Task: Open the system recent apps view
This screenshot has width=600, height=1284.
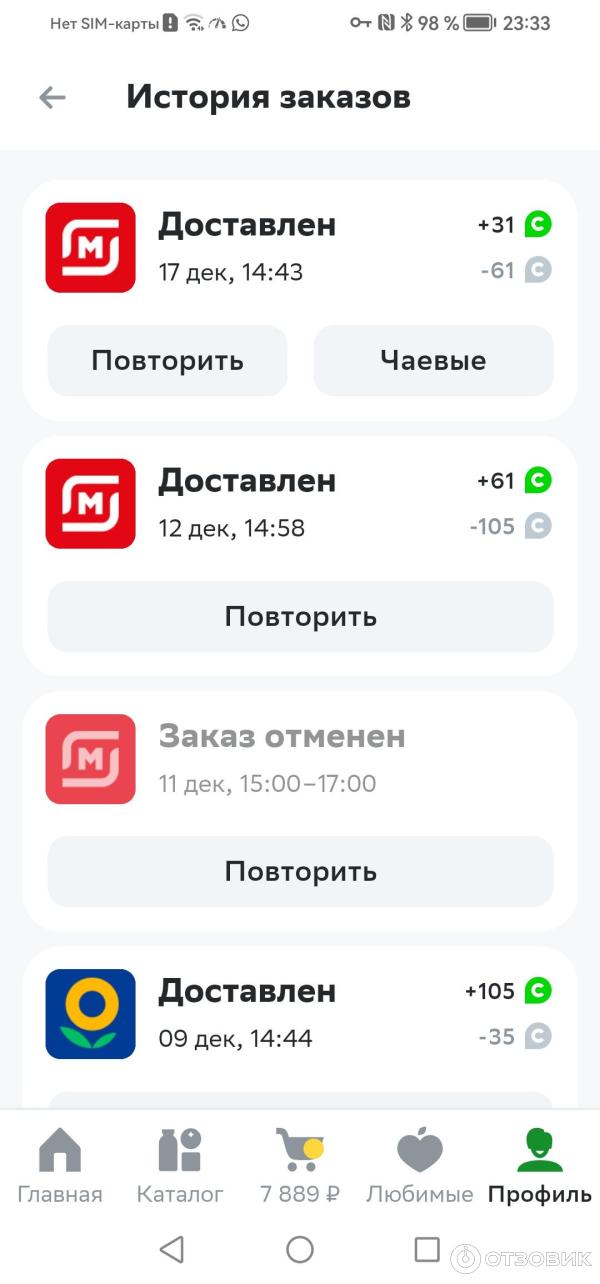Action: pos(427,1249)
